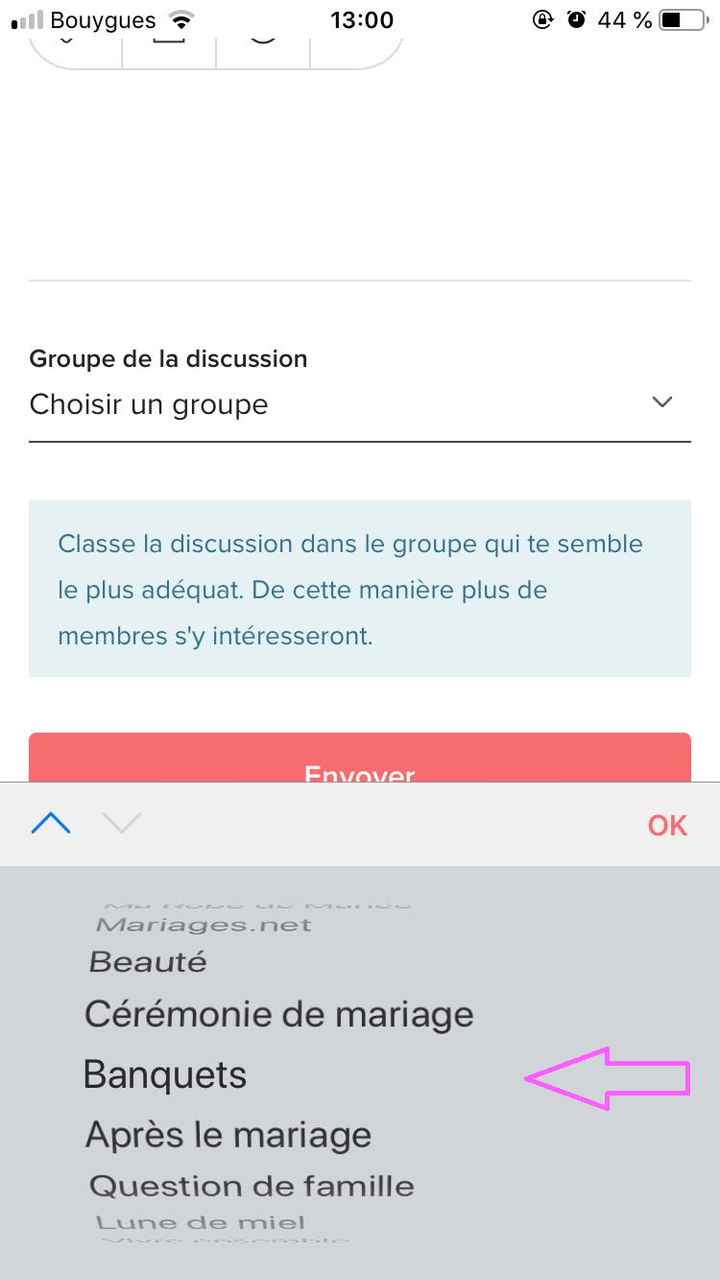The height and width of the screenshot is (1280, 720).
Task: Pick 'Après le mariage' from the list
Action: pyautogui.click(x=229, y=1134)
